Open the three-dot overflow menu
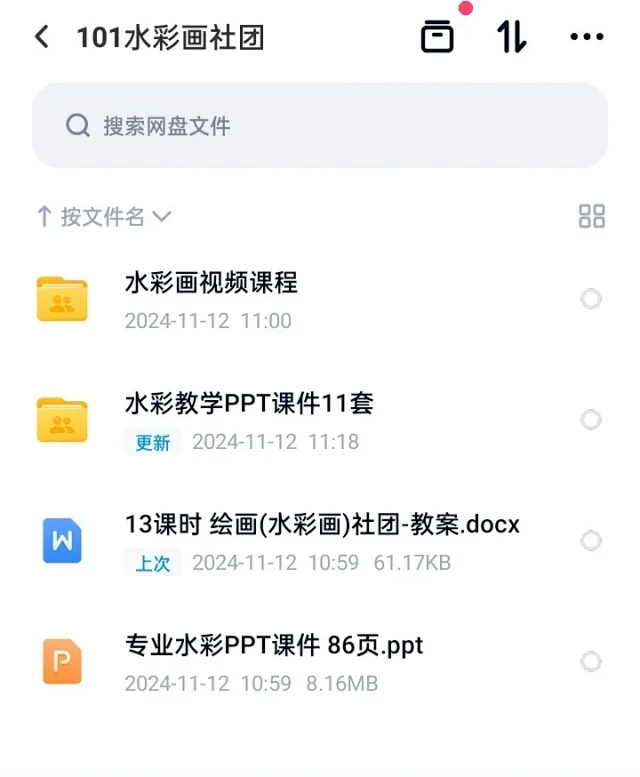The height and width of the screenshot is (777, 640). point(586,38)
